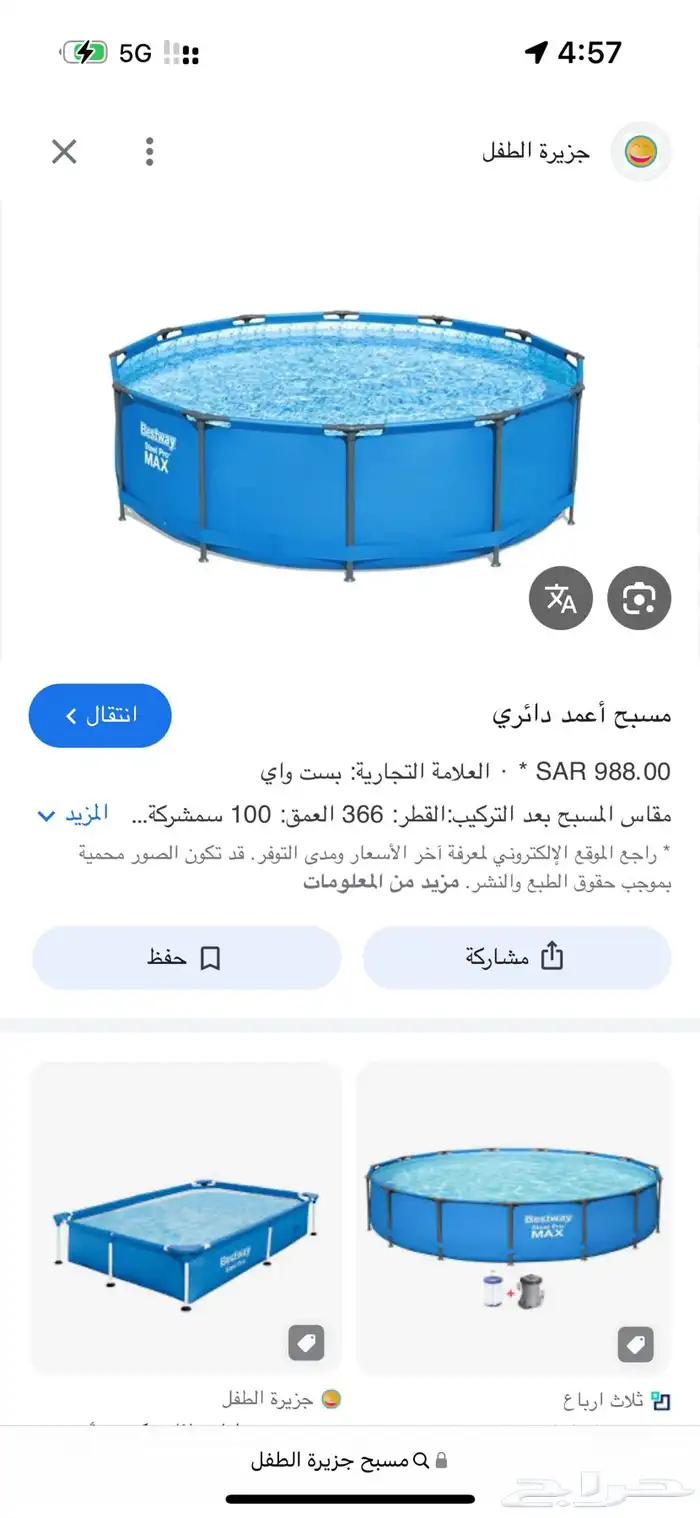
Task: Share this pool result via مشاركة
Action: 516,957
